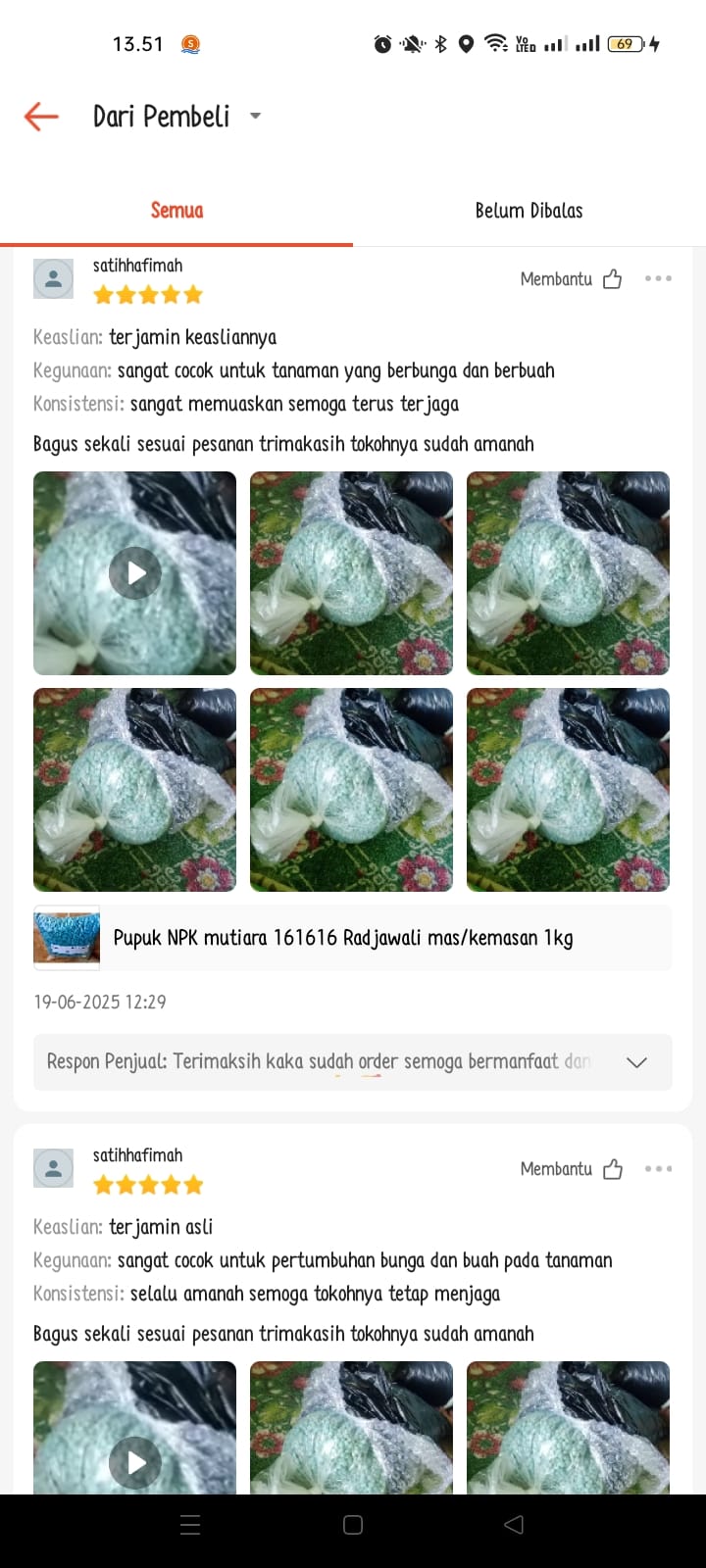The height and width of the screenshot is (1568, 706).
Task: Open more options on the 'terjamin asli' review
Action: [x=658, y=1169]
